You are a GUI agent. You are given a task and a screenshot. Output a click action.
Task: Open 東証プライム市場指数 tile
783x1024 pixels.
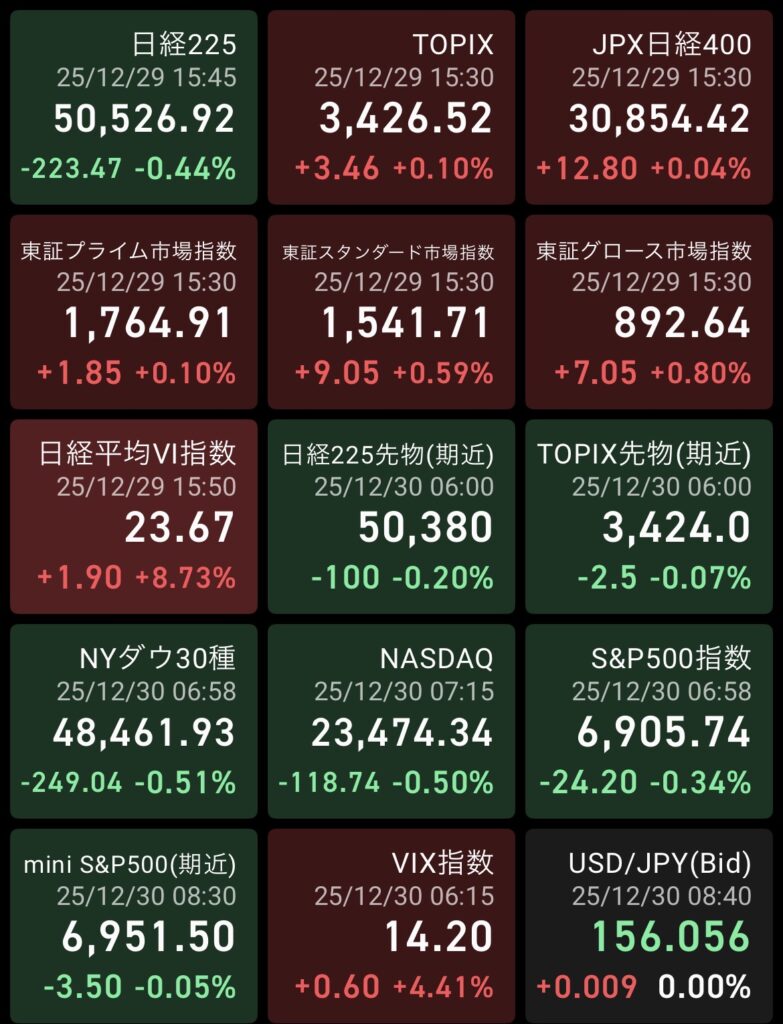point(133,312)
